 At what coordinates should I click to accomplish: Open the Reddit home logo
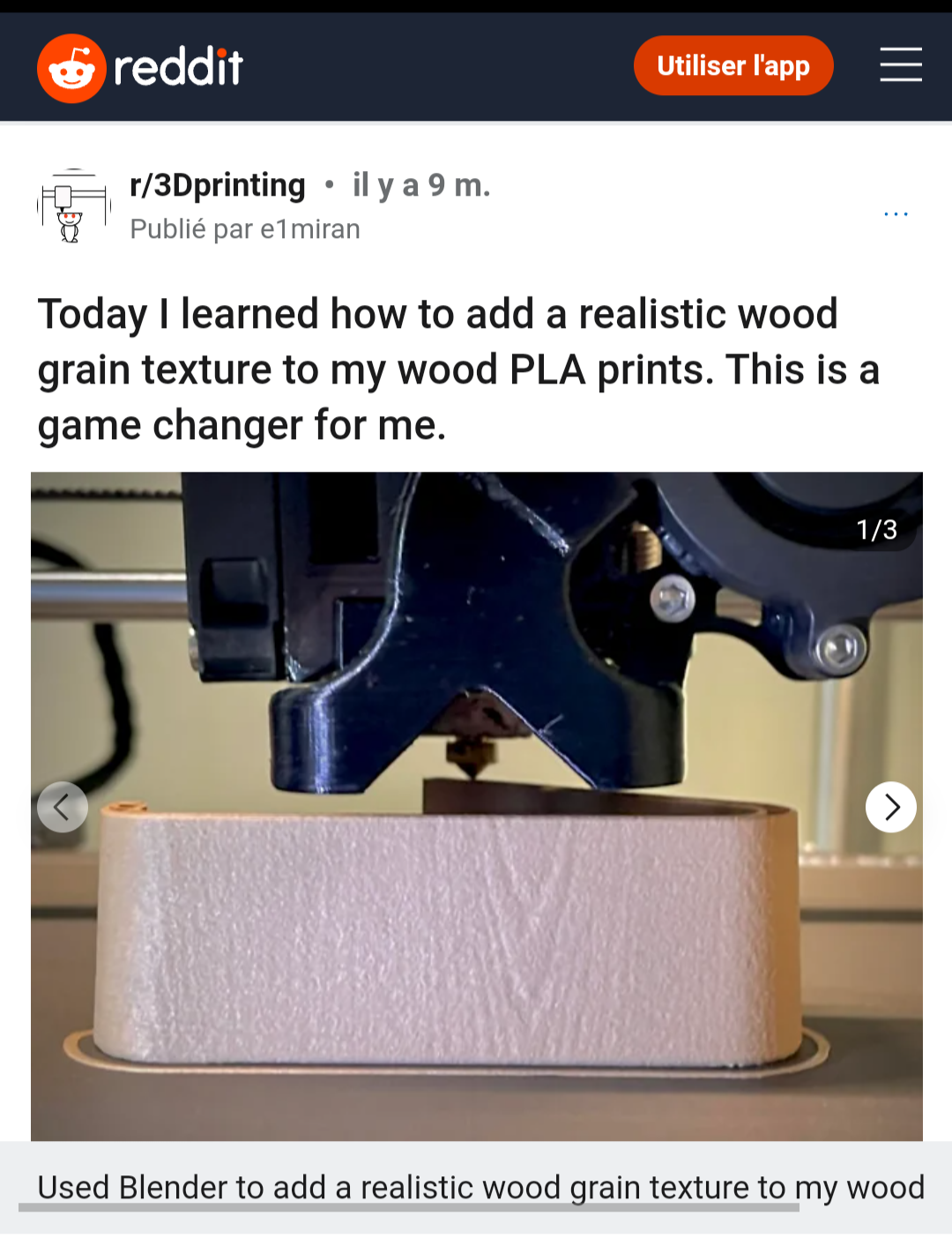[140, 68]
